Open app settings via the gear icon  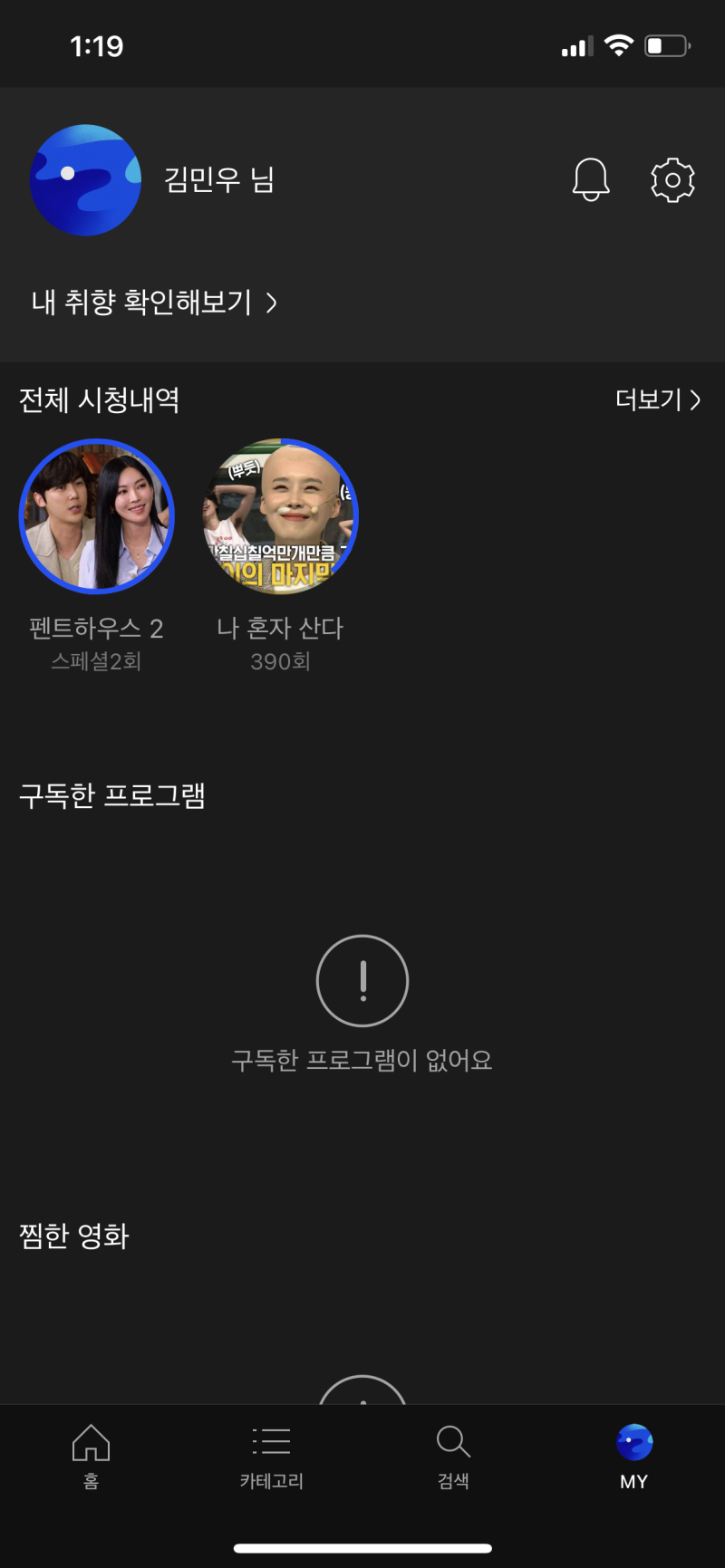tap(672, 179)
